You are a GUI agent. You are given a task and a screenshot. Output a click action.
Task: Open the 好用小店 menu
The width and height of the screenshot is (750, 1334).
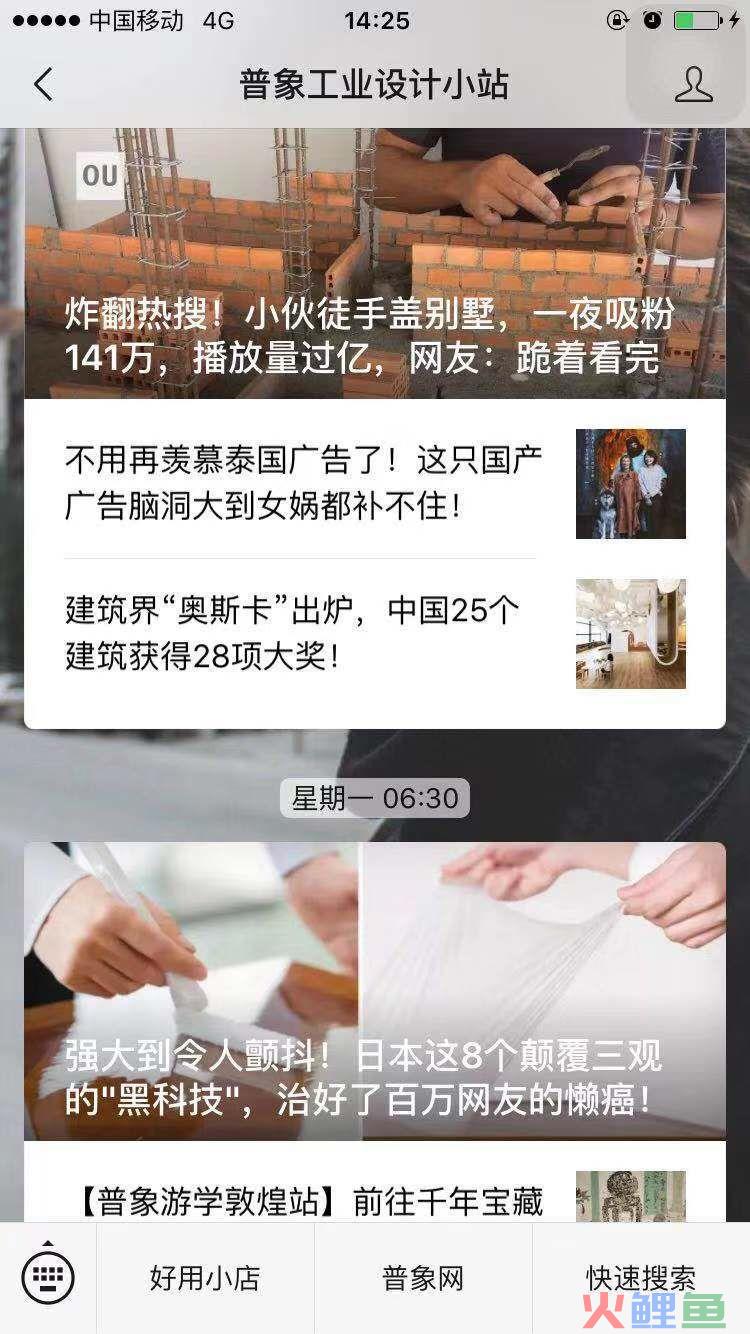tap(205, 1277)
